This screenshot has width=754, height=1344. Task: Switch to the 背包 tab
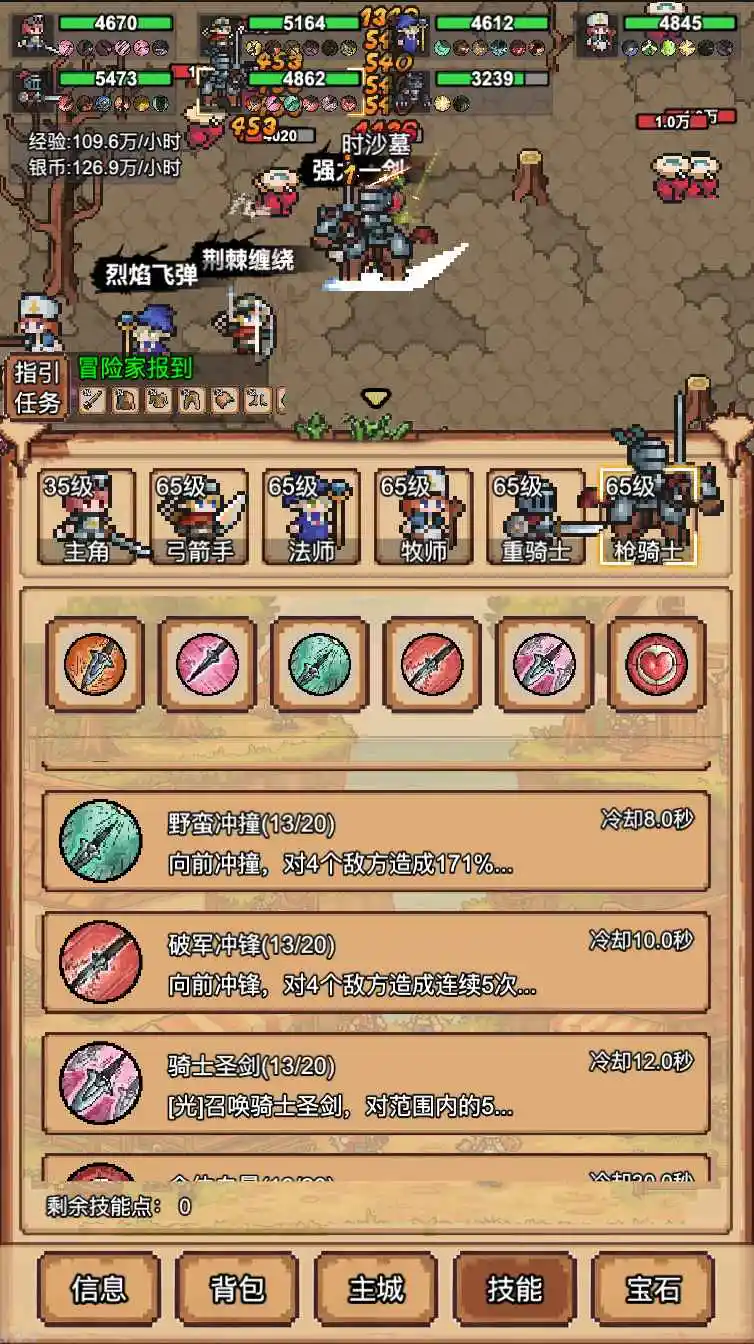(237, 1289)
